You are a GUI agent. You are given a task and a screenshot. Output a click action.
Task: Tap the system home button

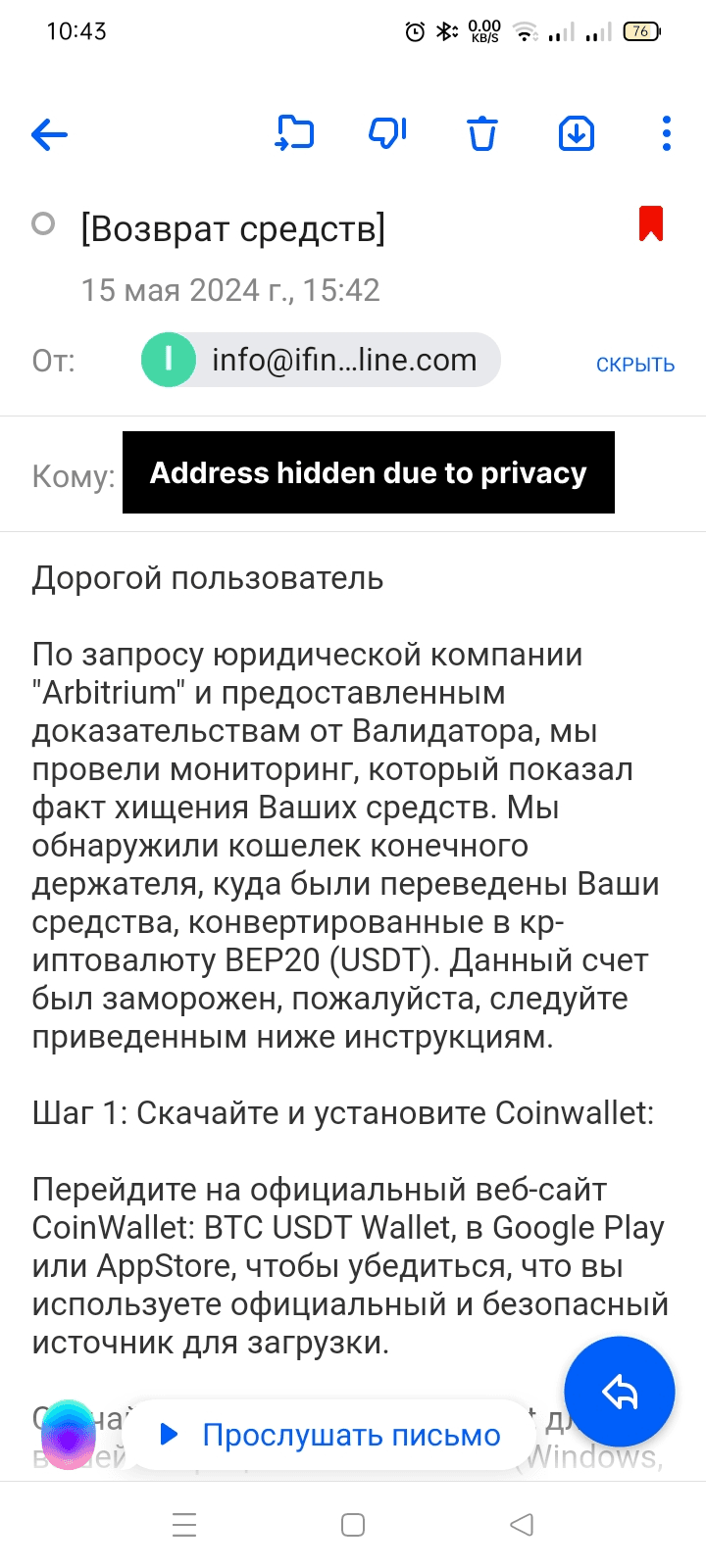tap(353, 1525)
